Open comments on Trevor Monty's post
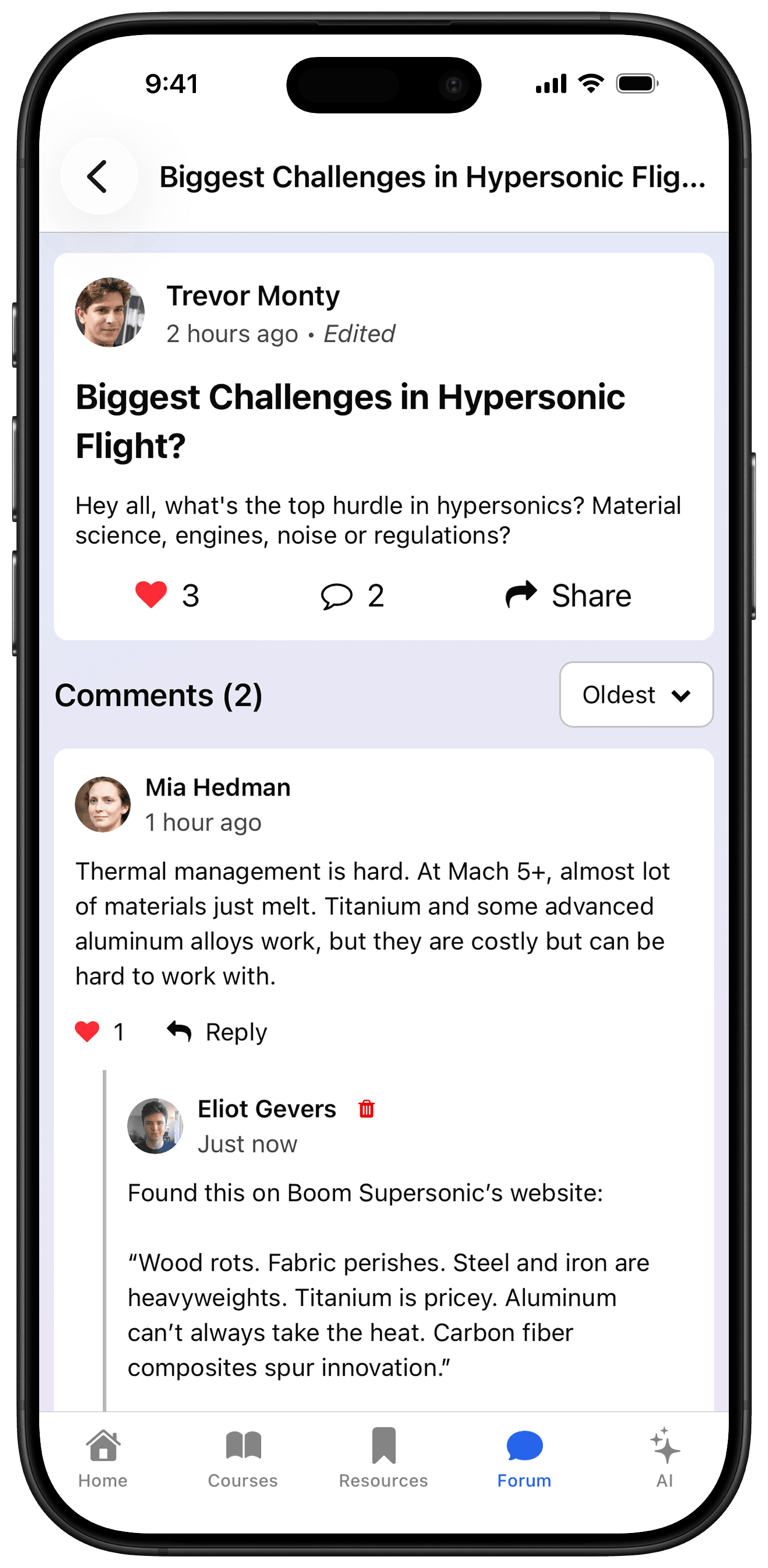 [336, 596]
